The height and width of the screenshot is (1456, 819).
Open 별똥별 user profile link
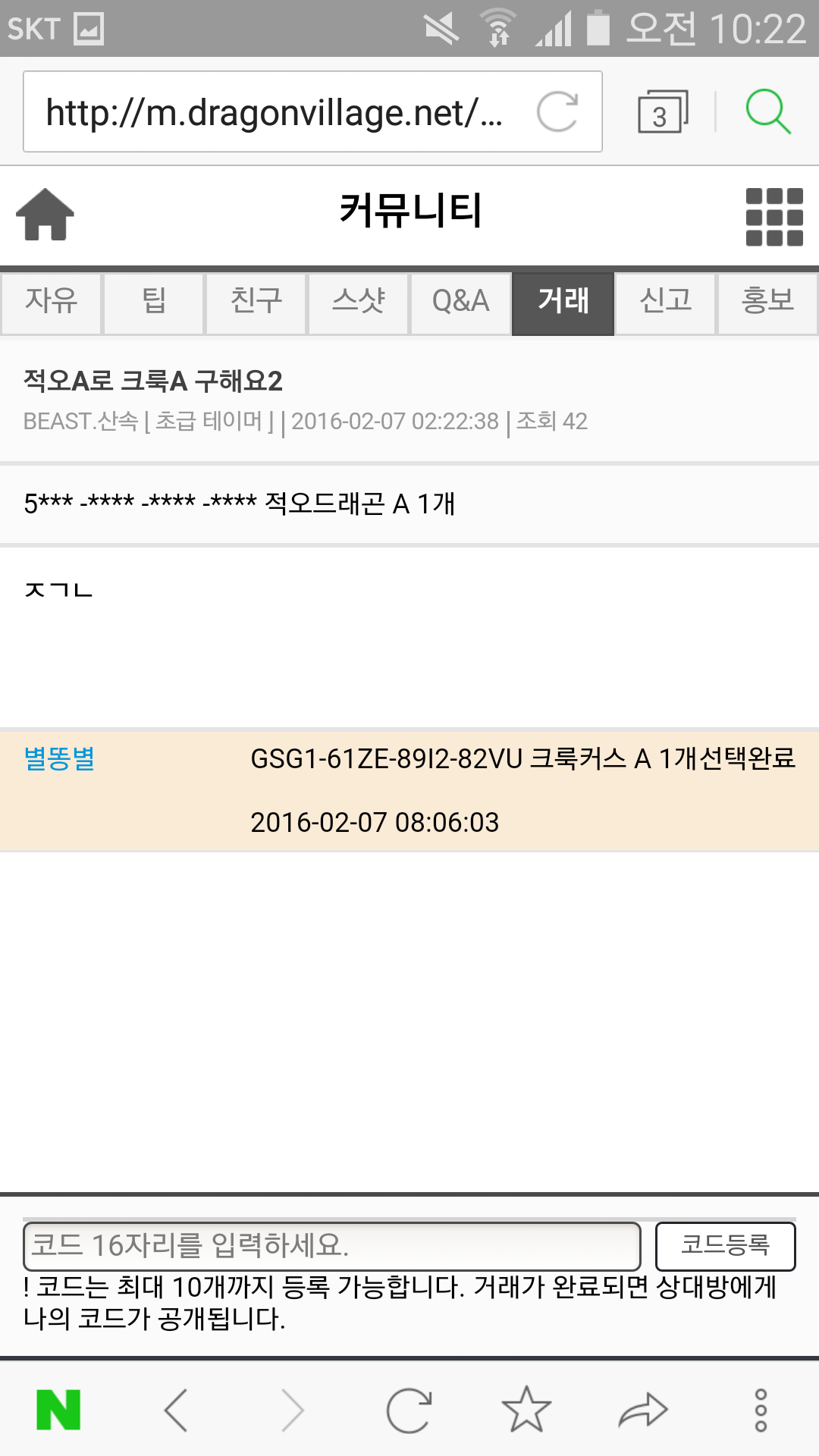[59, 758]
